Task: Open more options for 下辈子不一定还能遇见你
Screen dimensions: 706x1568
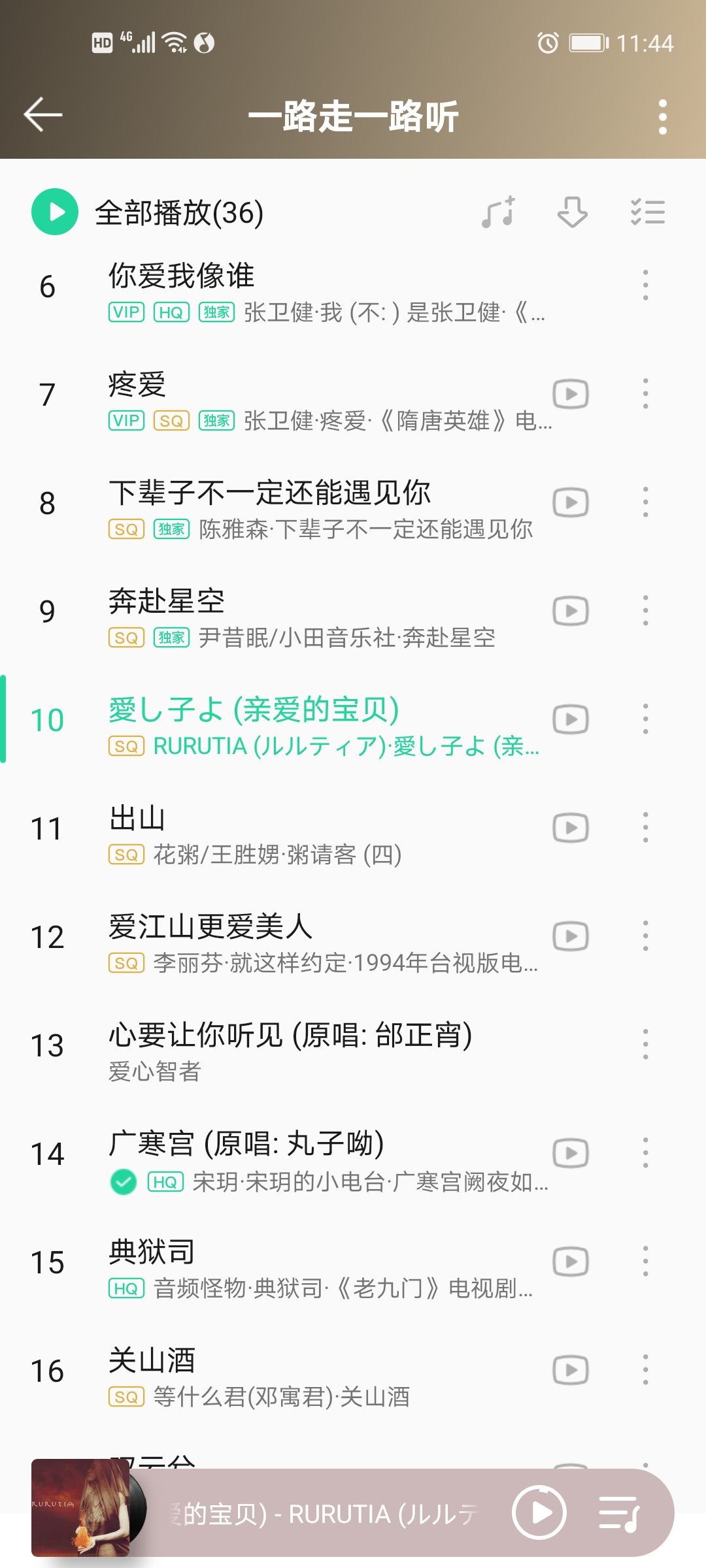Action: click(x=645, y=502)
